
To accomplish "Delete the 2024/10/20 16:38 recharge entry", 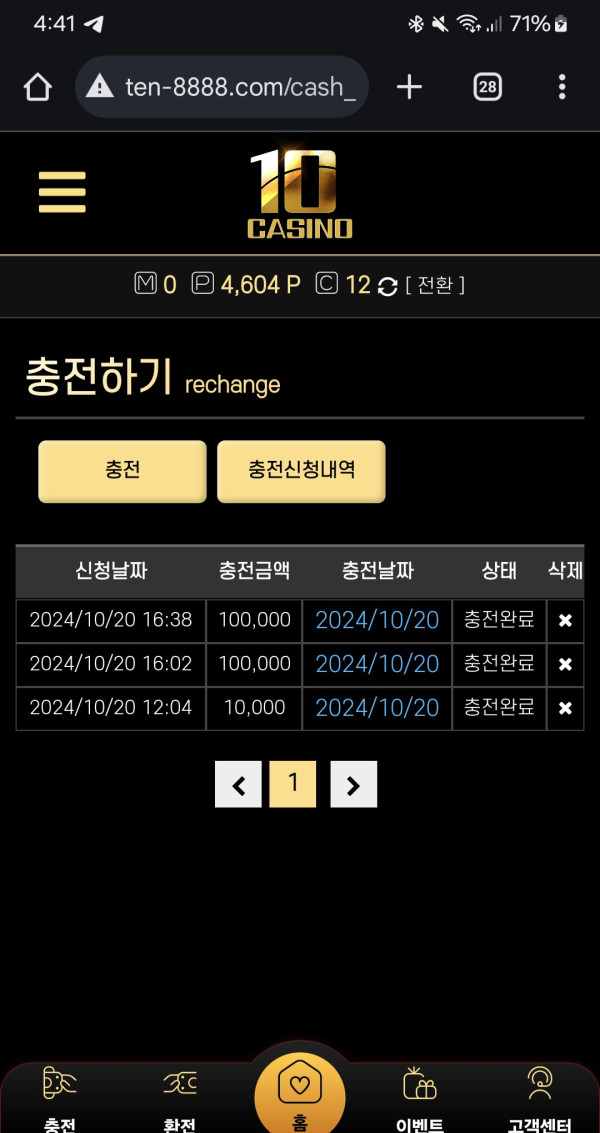I will (x=565, y=621).
